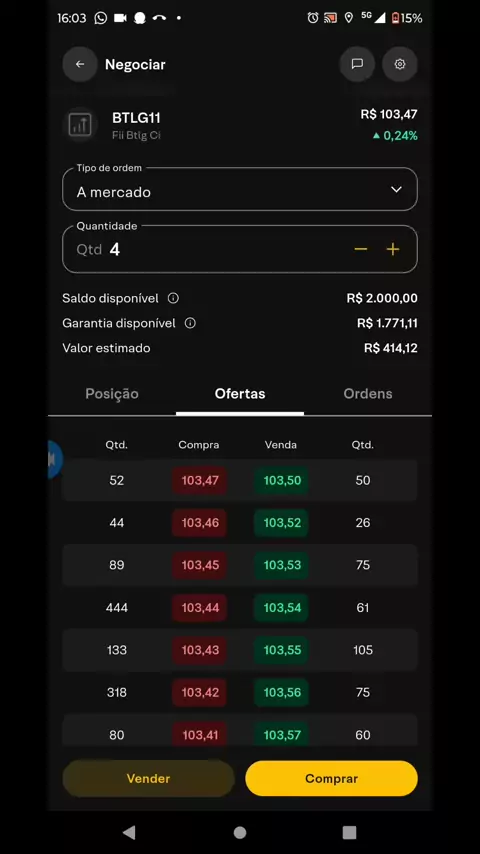Screen dimensions: 480x854
Task: Pick the 103,55 sell price
Action: pyautogui.click(x=282, y=650)
